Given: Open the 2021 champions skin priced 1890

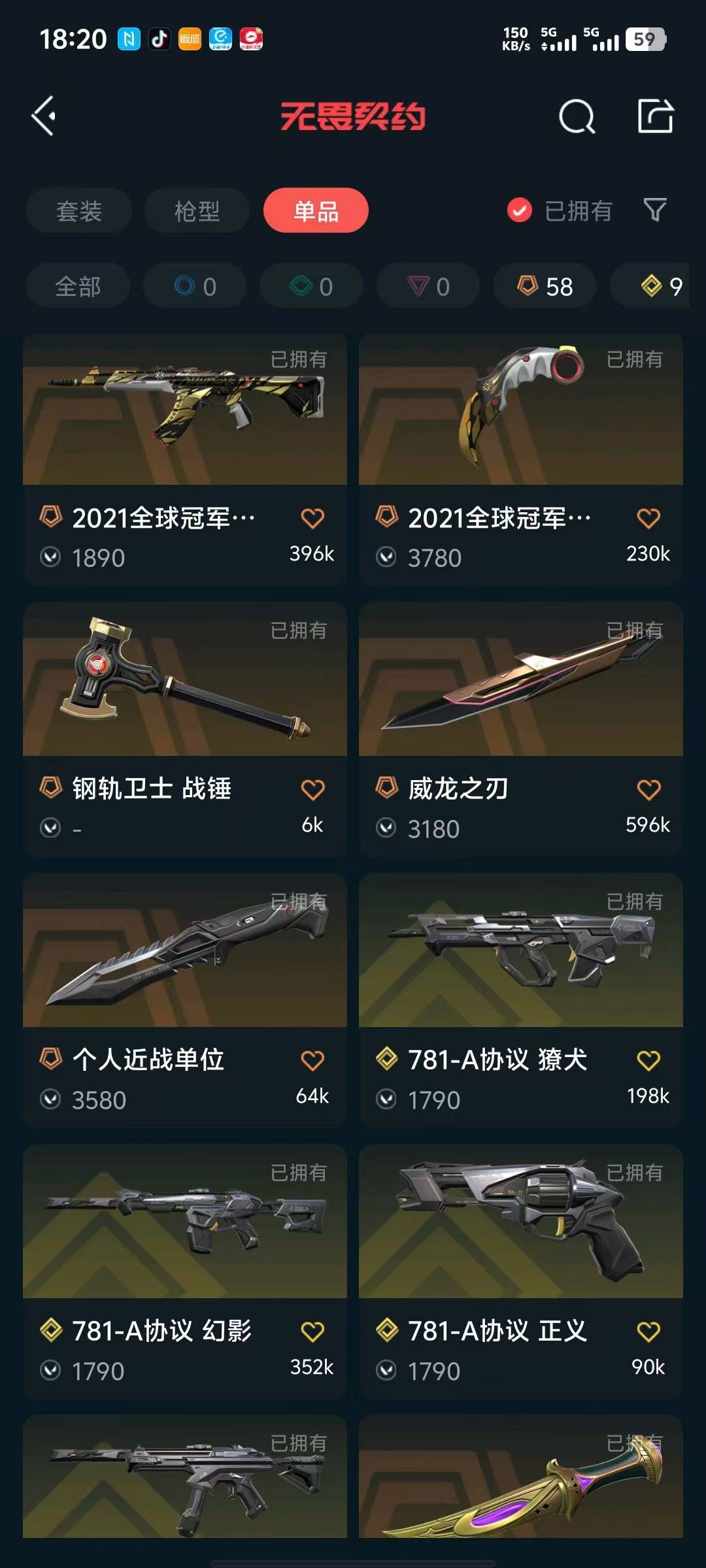Looking at the screenshot, I should coord(185,457).
